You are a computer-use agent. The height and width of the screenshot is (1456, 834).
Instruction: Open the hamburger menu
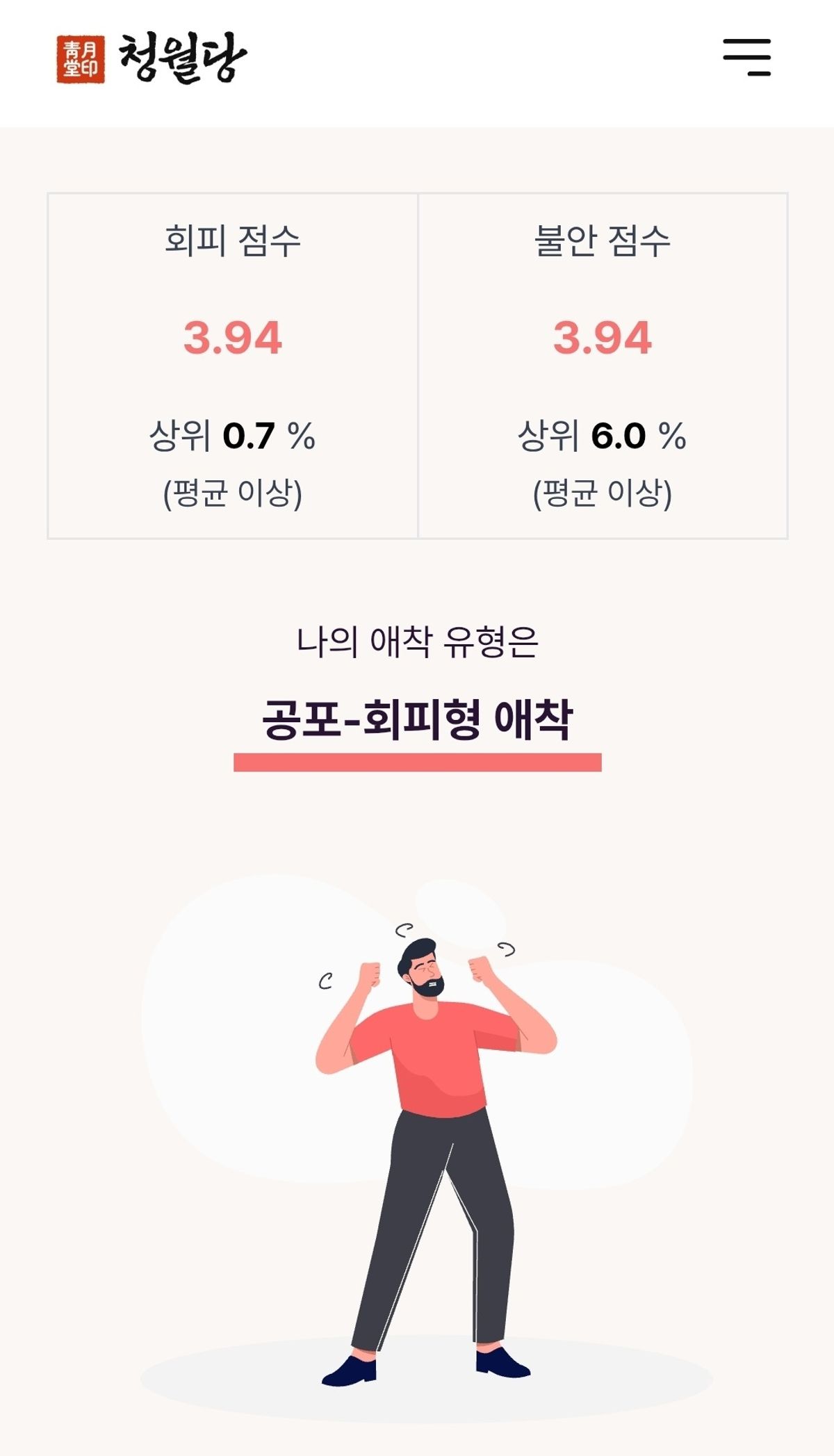pos(747,57)
